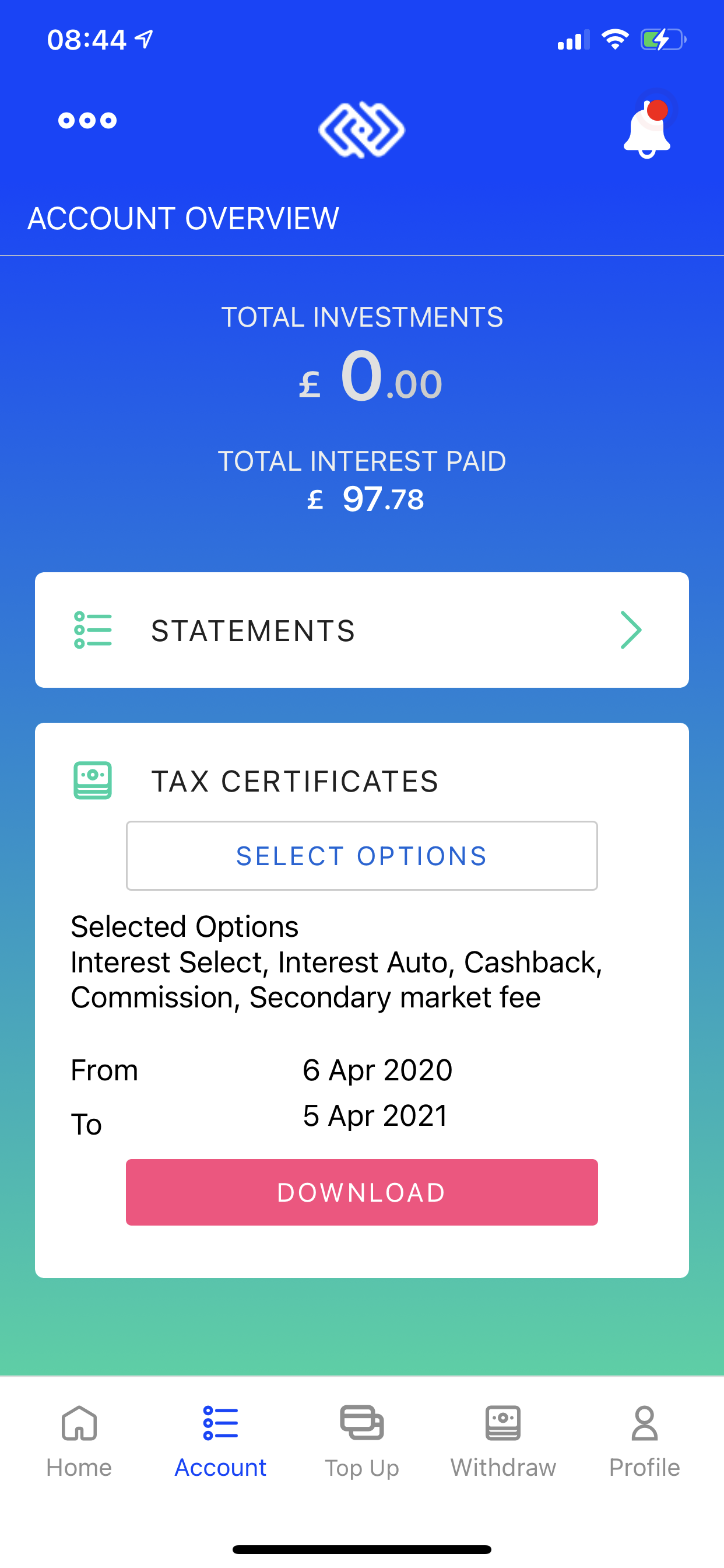The width and height of the screenshot is (724, 1568).
Task: Open the three-dot menu
Action: point(87,121)
